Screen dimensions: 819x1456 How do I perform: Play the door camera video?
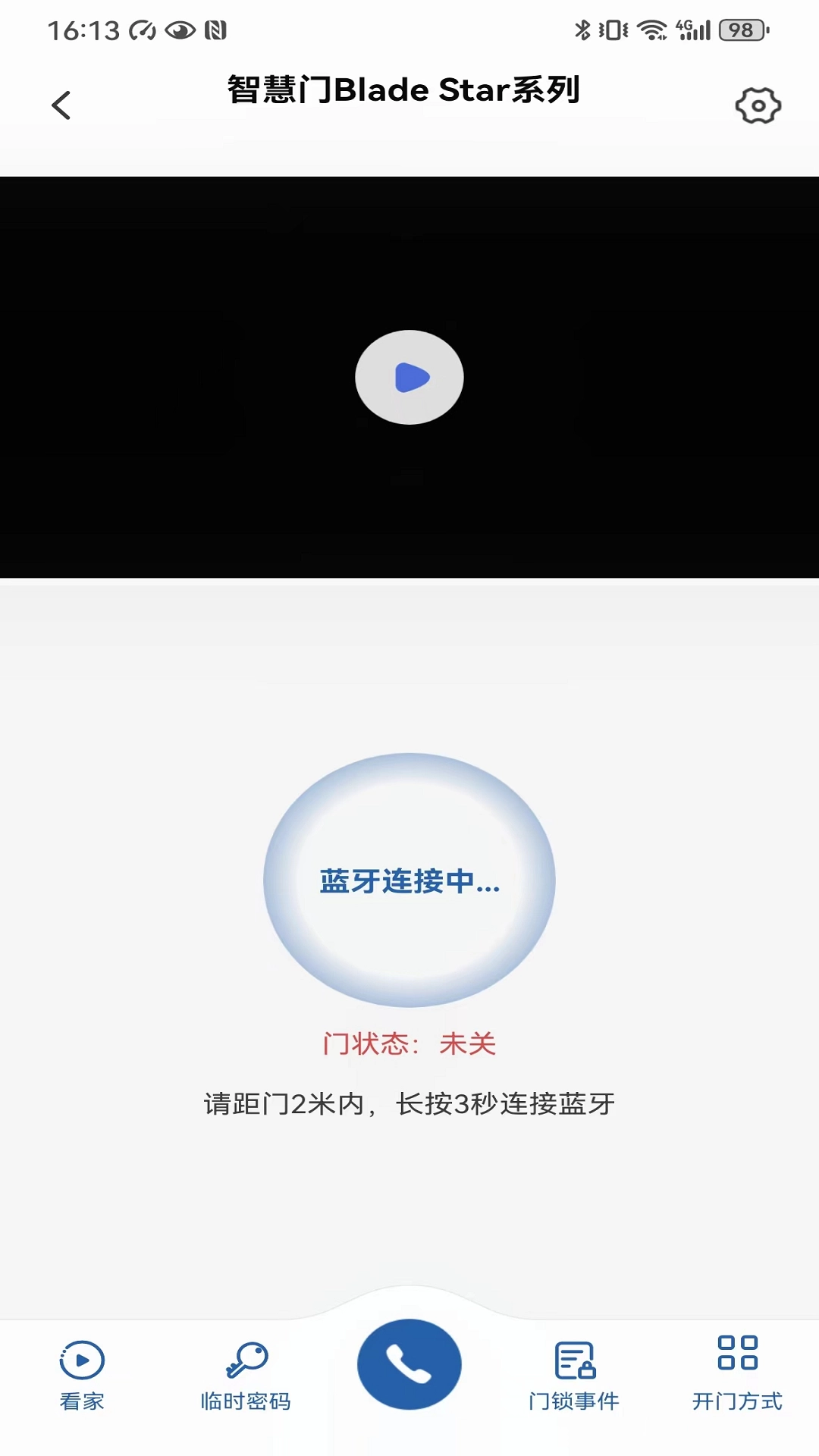409,376
